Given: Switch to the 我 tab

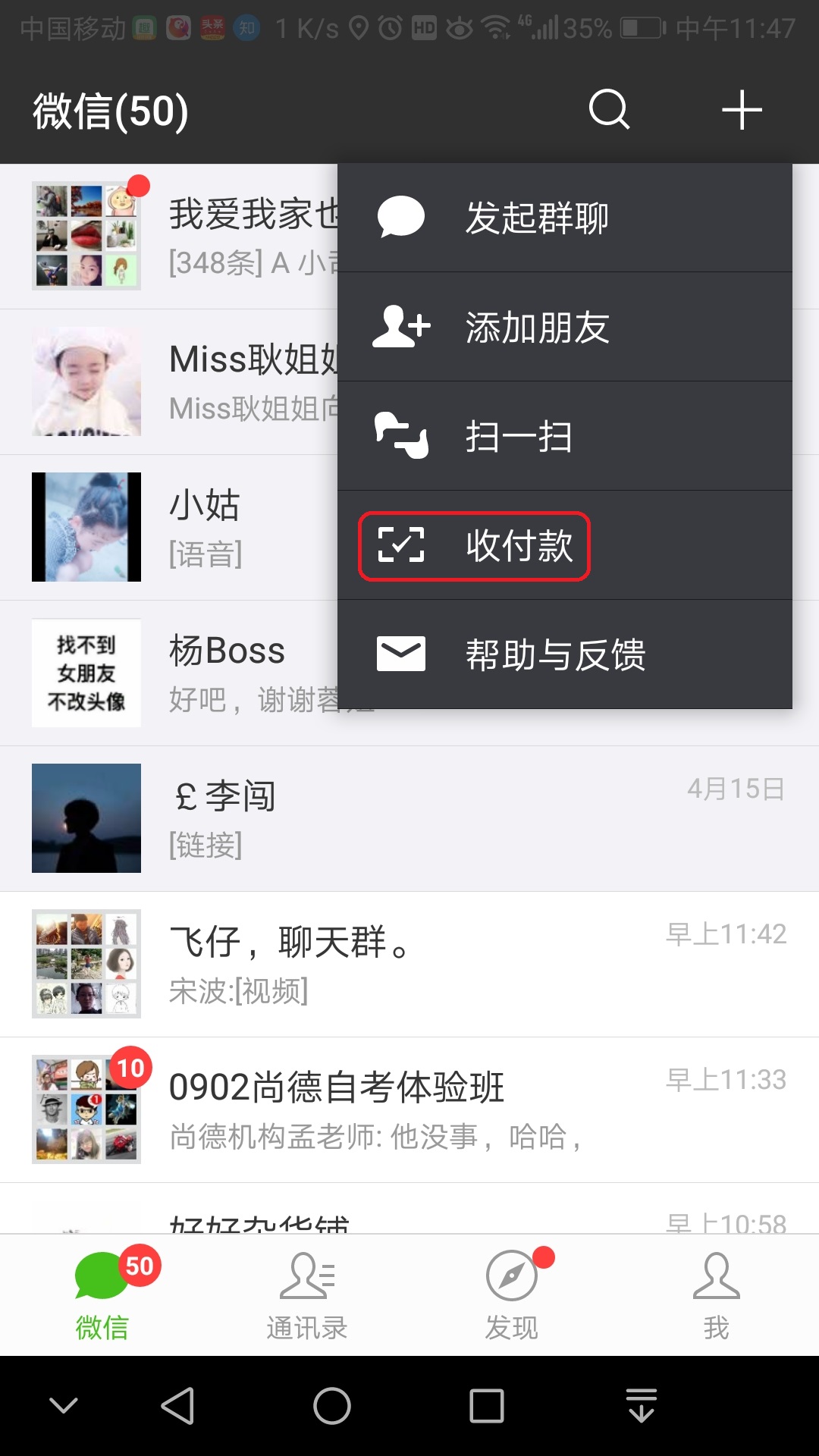Looking at the screenshot, I should coord(717,1295).
